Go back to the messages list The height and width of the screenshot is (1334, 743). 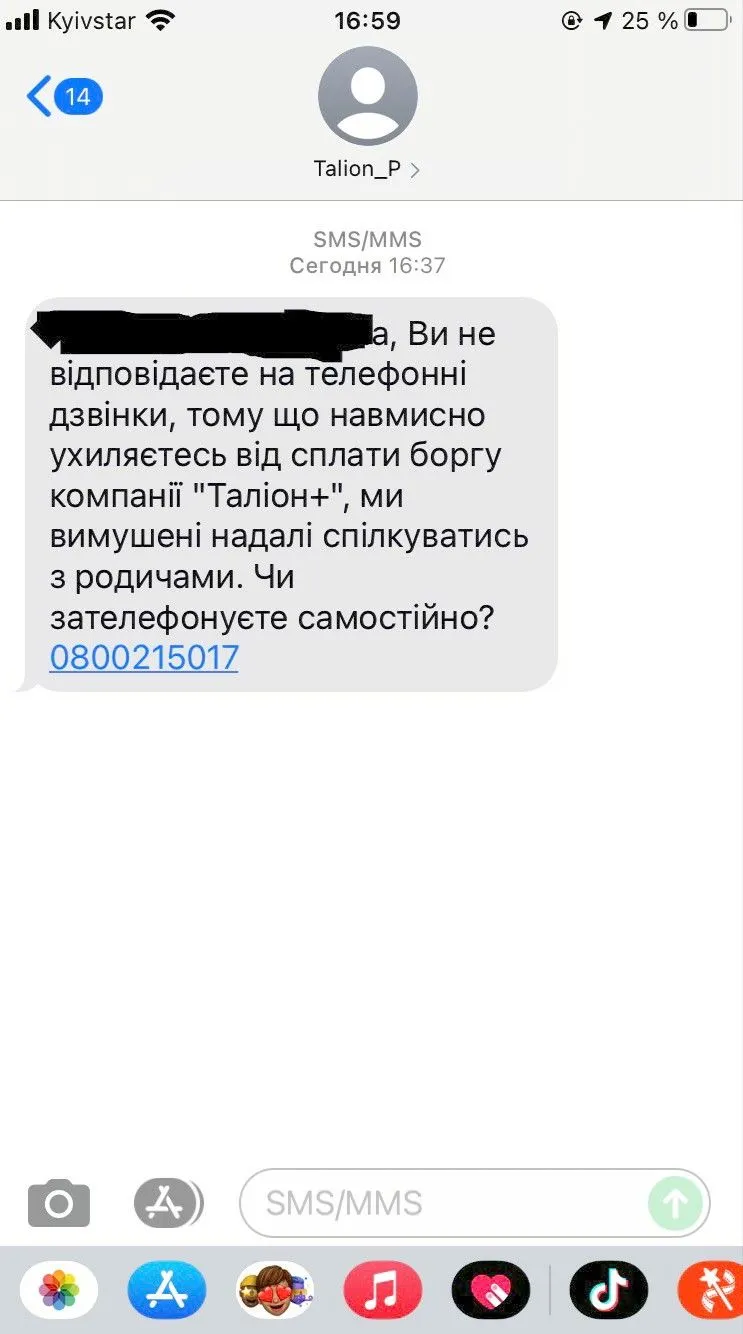[62, 97]
